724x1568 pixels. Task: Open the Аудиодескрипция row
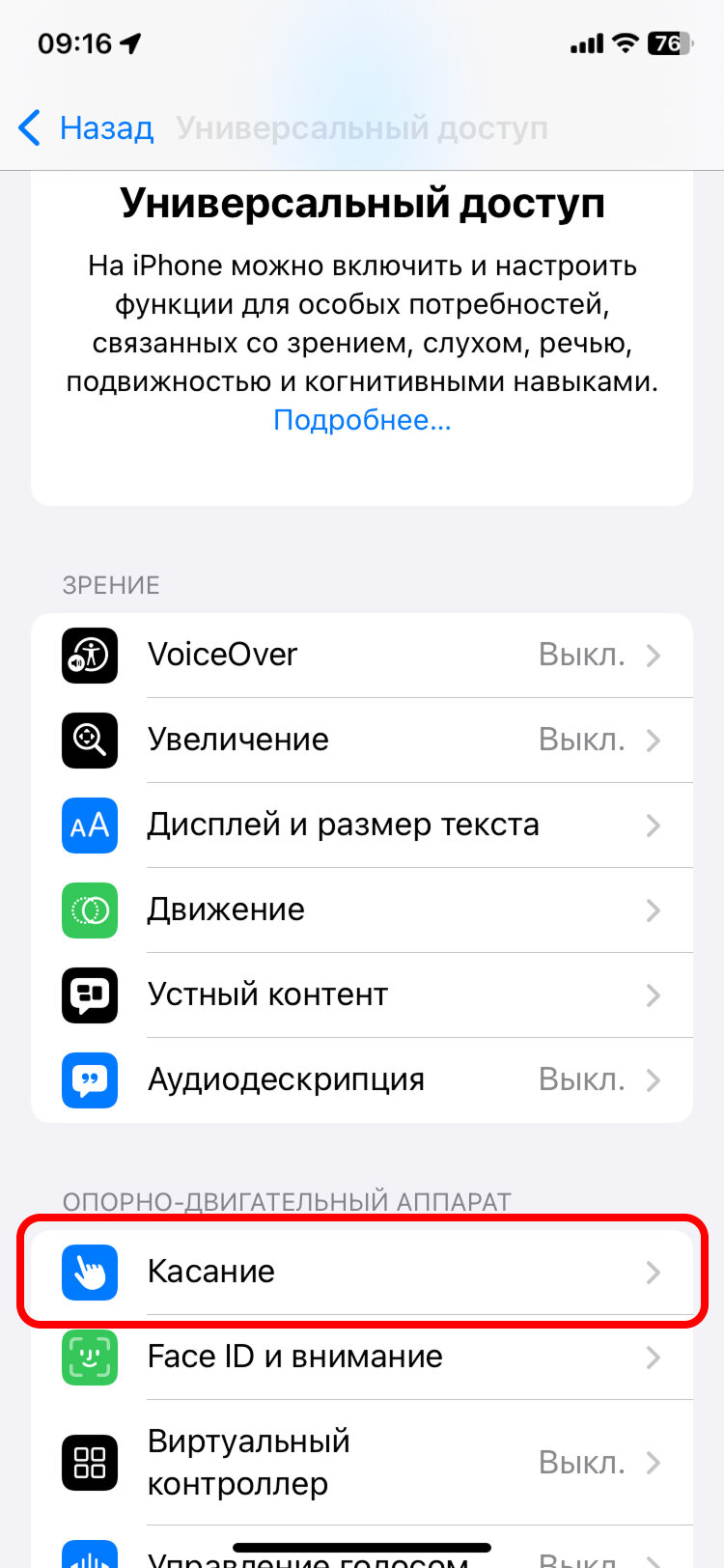(362, 1080)
